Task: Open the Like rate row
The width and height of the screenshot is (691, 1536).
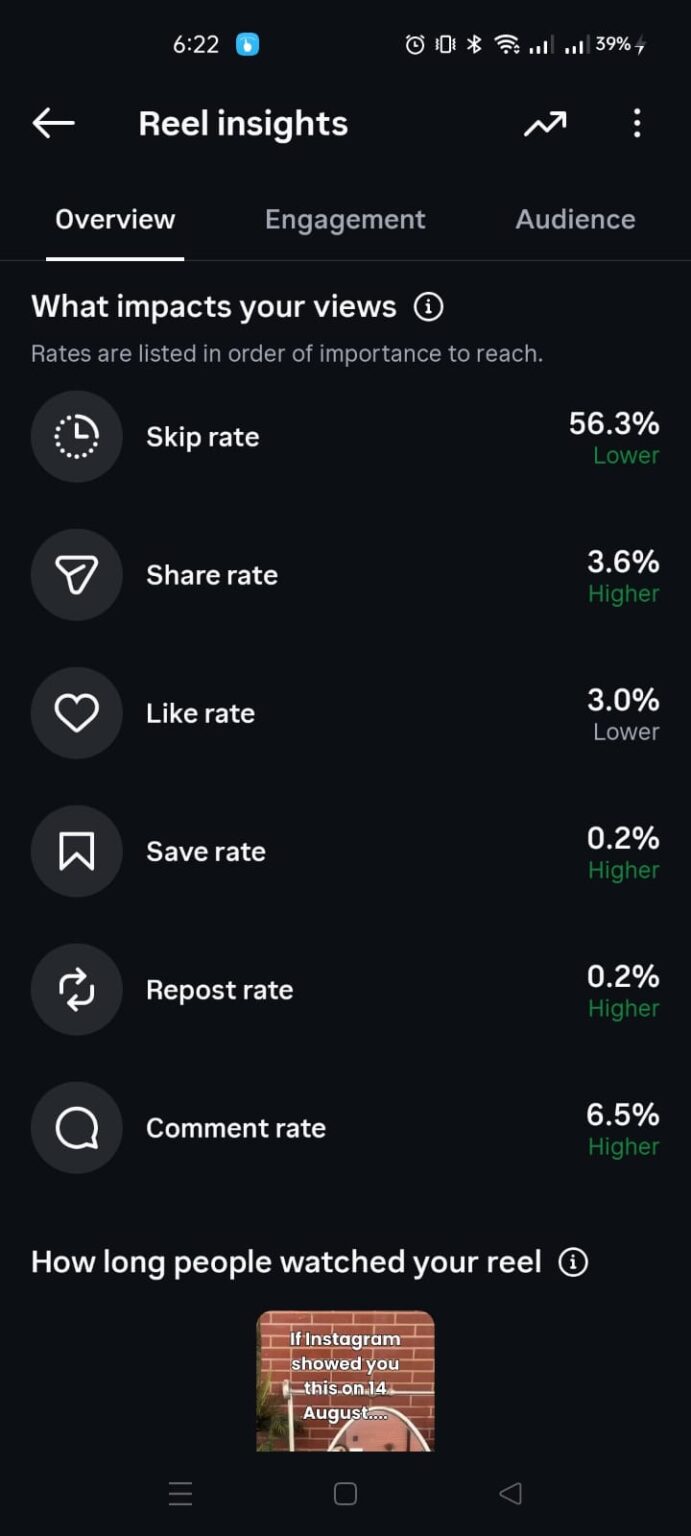Action: coord(345,713)
